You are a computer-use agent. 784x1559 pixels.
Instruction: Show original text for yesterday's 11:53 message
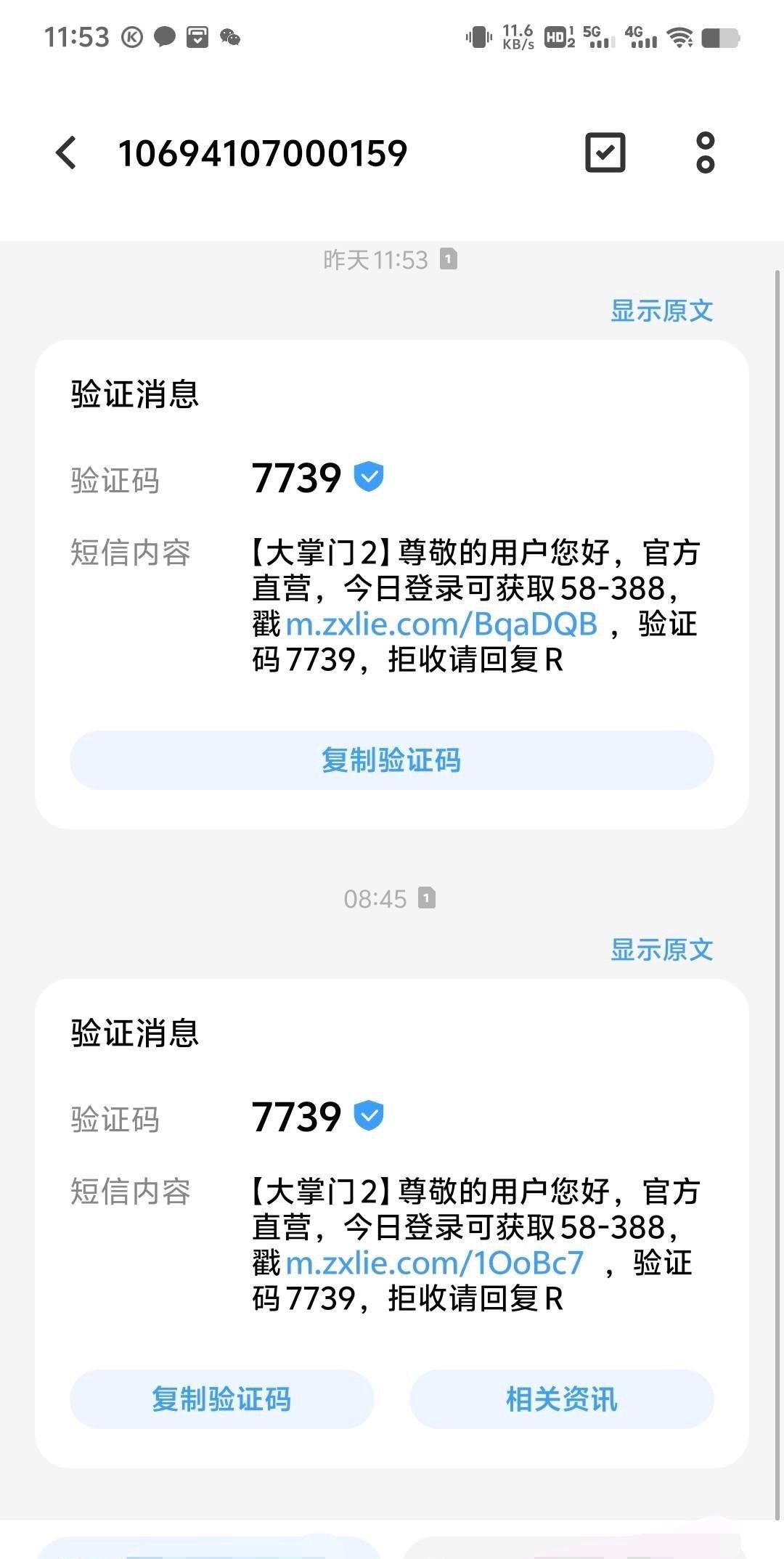(661, 311)
